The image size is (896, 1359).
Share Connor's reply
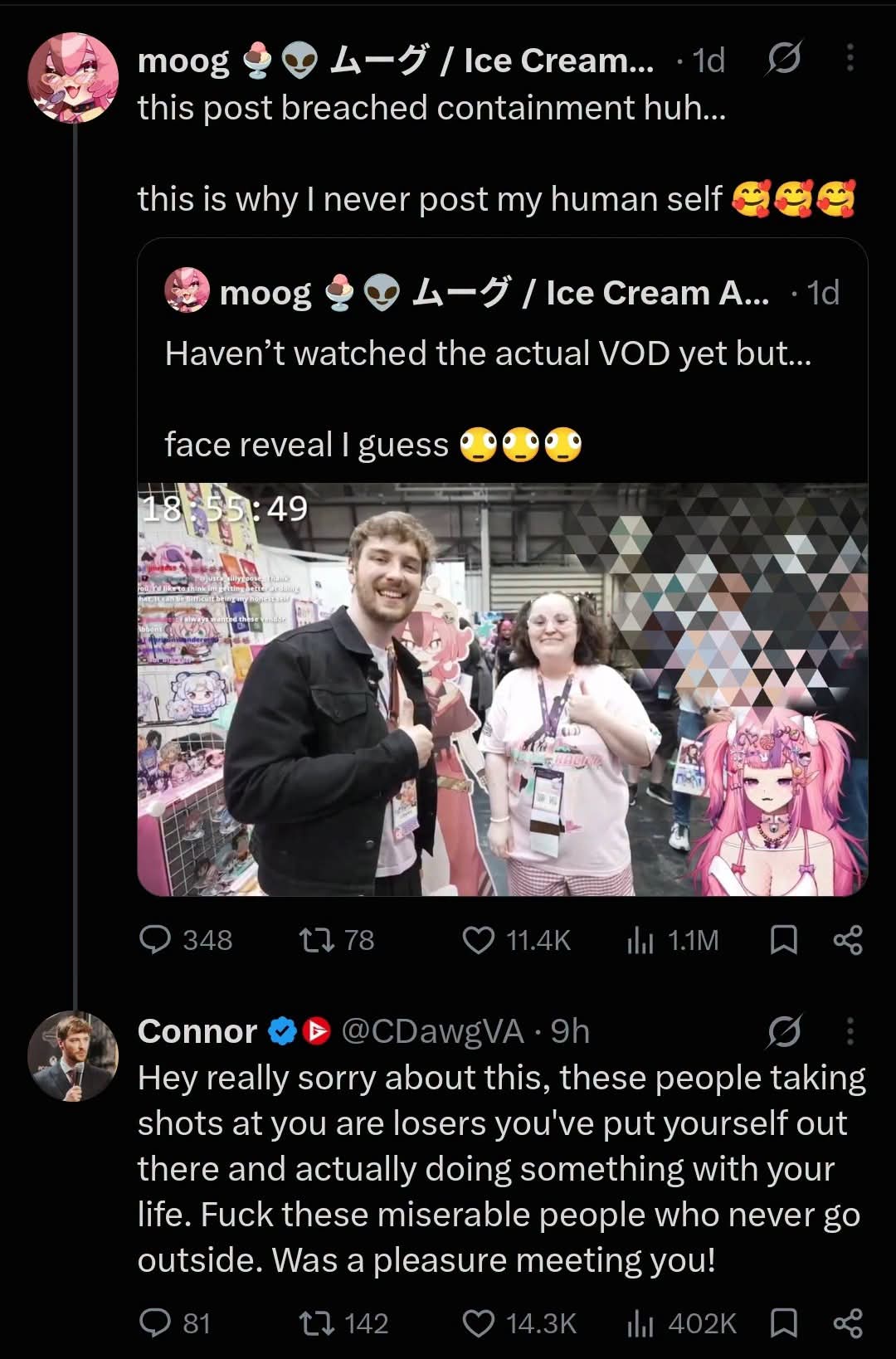(x=848, y=1322)
